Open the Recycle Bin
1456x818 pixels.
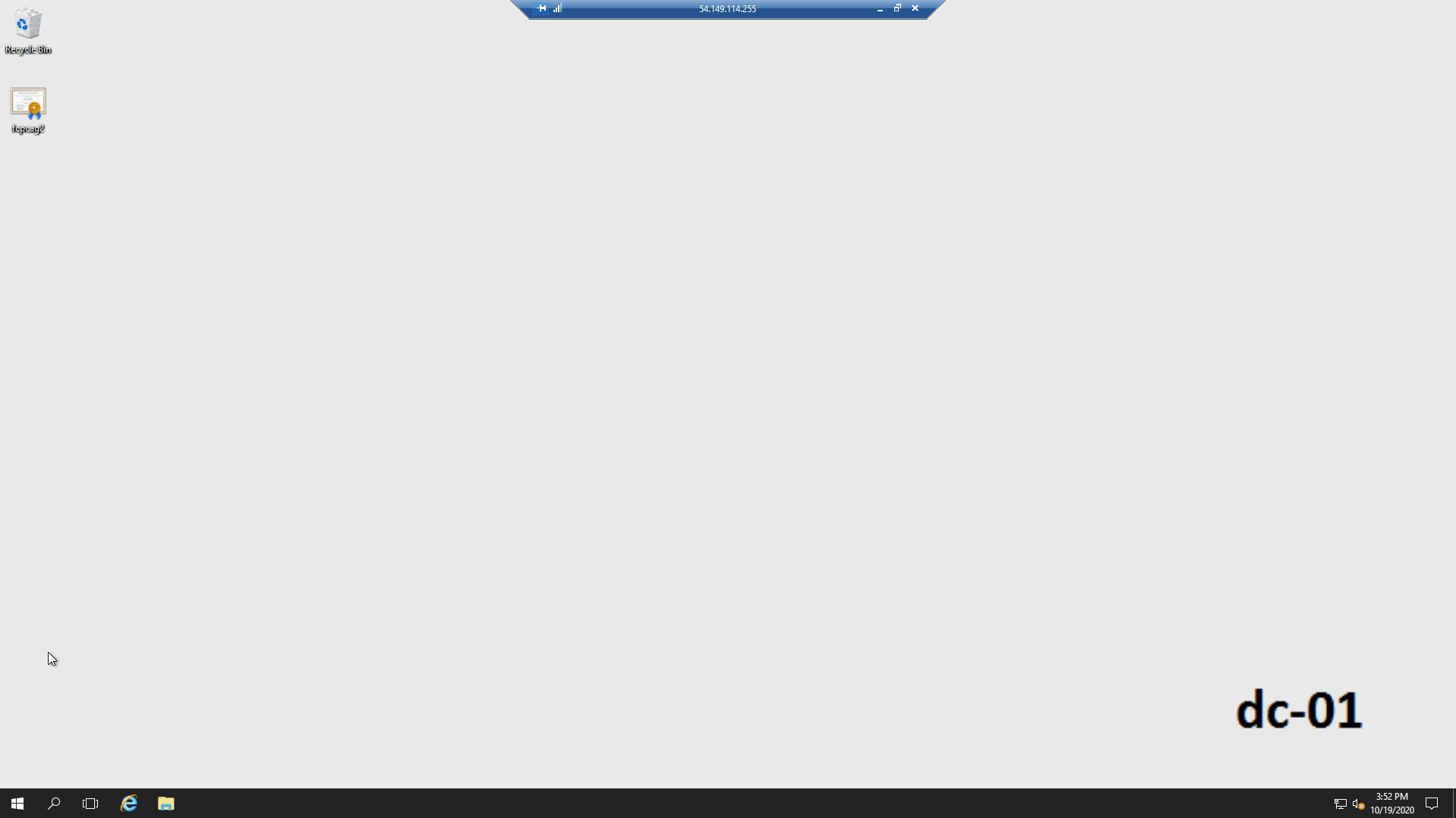(x=28, y=30)
